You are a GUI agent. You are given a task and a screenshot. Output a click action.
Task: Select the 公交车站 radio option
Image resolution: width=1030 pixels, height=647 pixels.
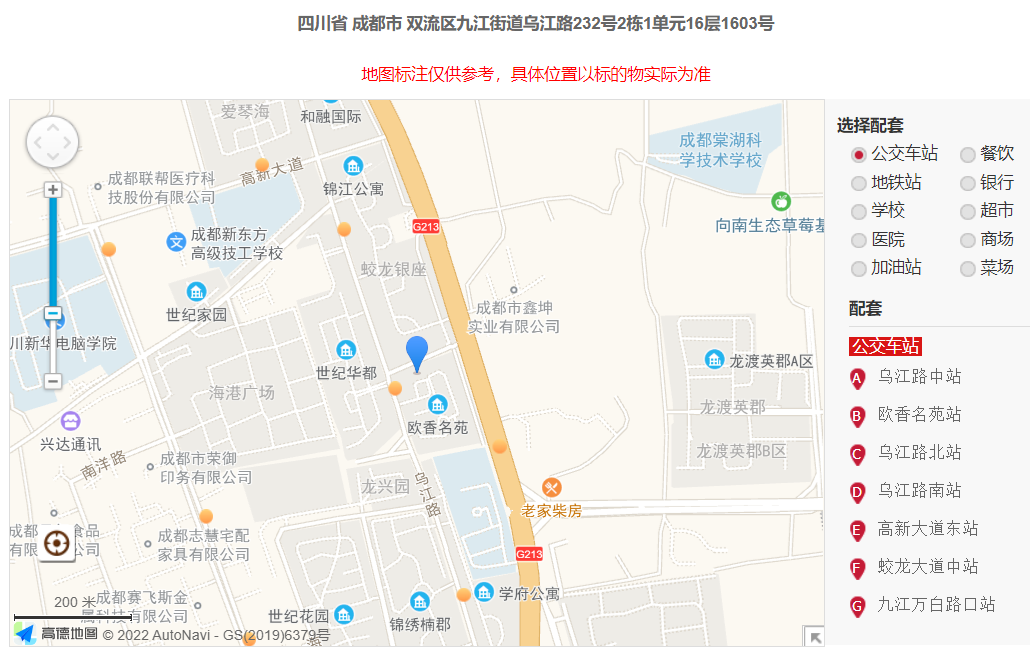coord(858,155)
